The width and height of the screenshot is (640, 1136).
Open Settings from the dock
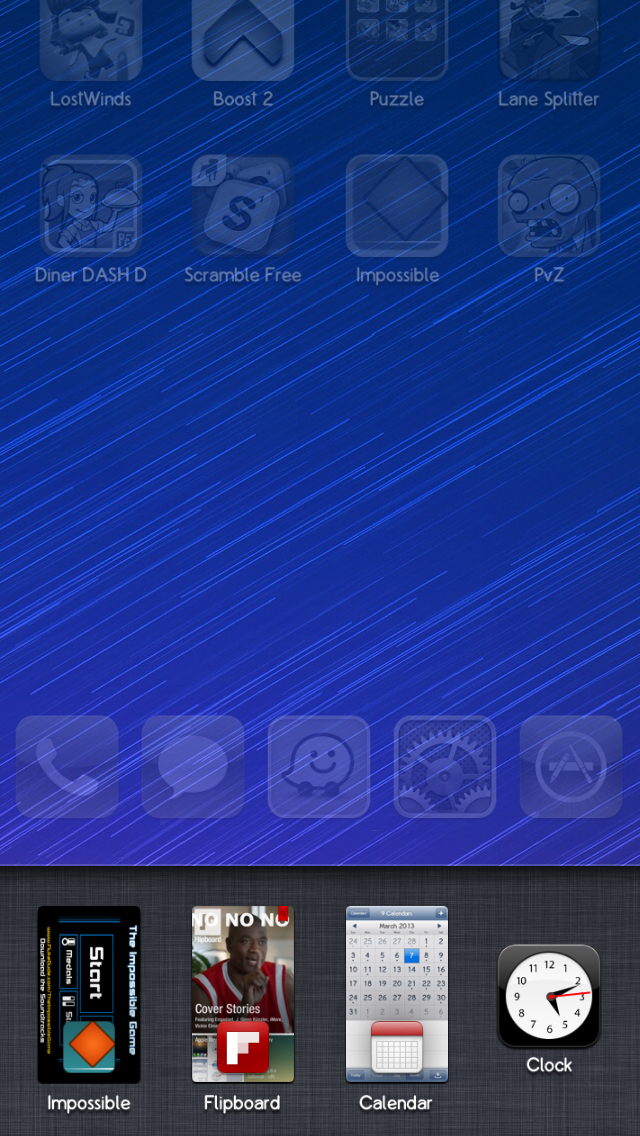point(445,767)
